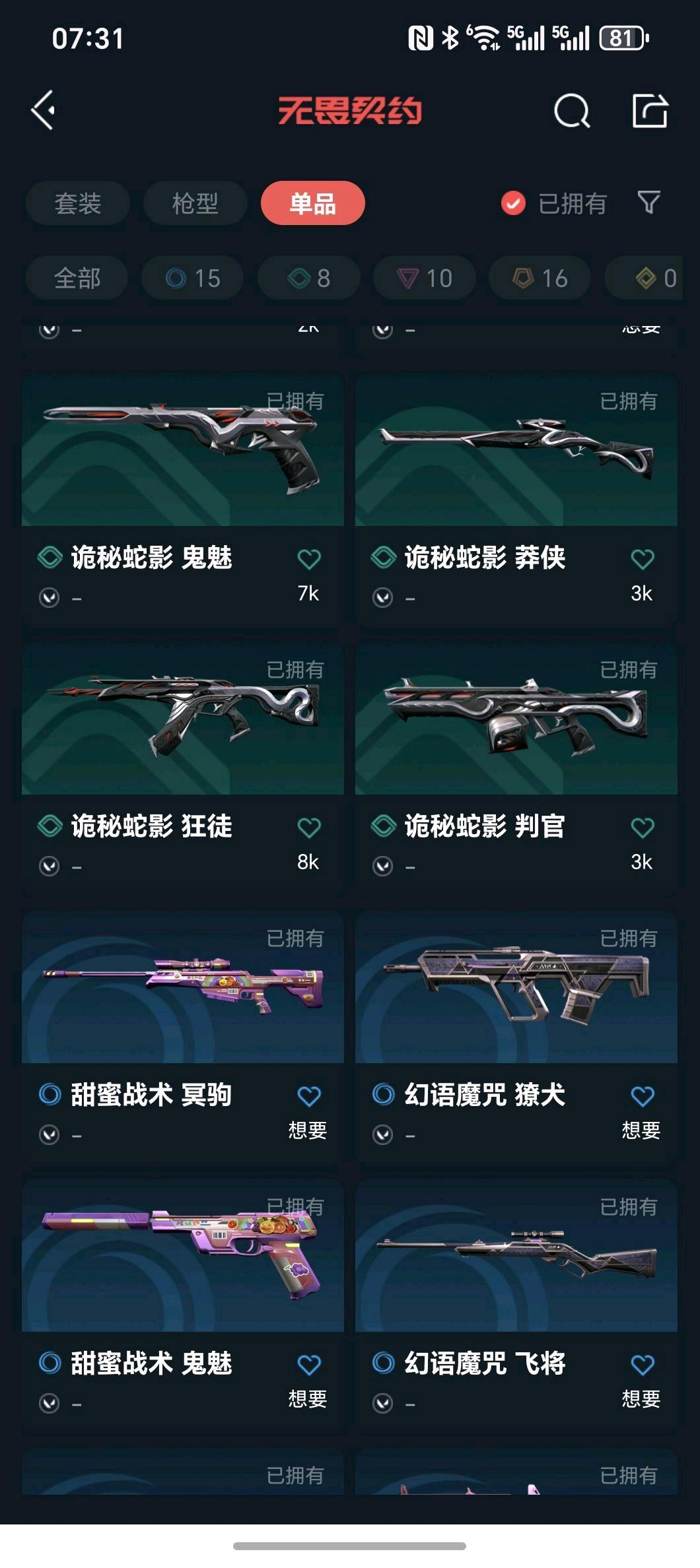700x1568 pixels.
Task: Tap the heart on 幻语魔咒 獠犬
Action: tap(642, 1096)
